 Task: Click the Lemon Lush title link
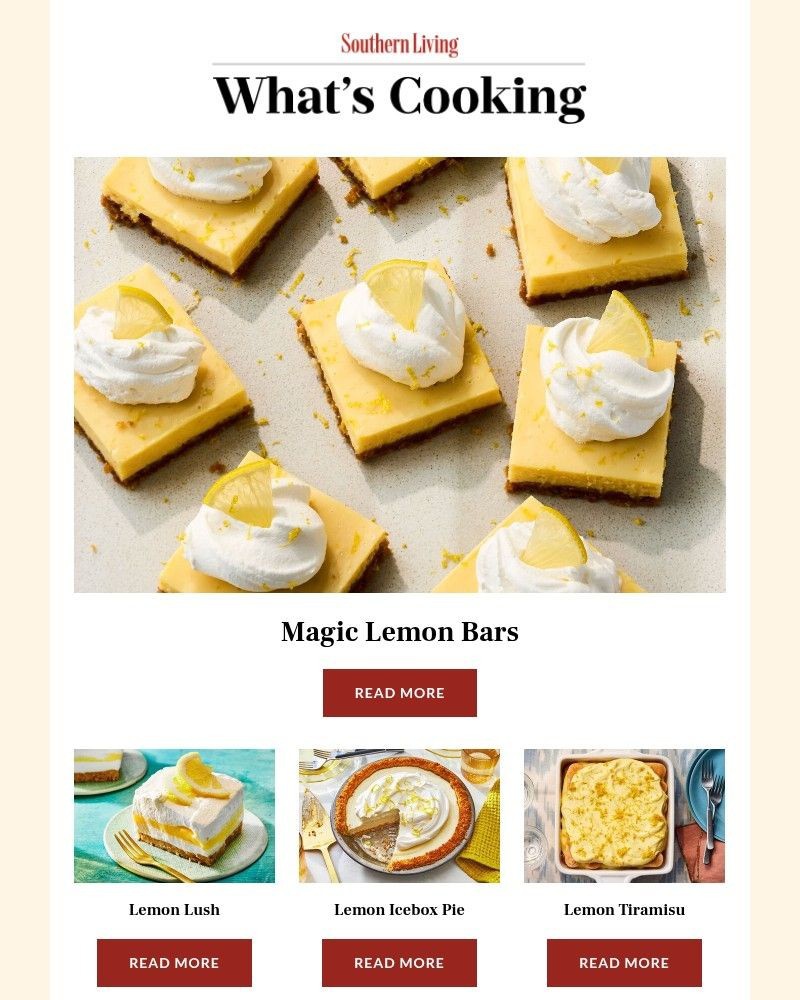click(x=176, y=910)
